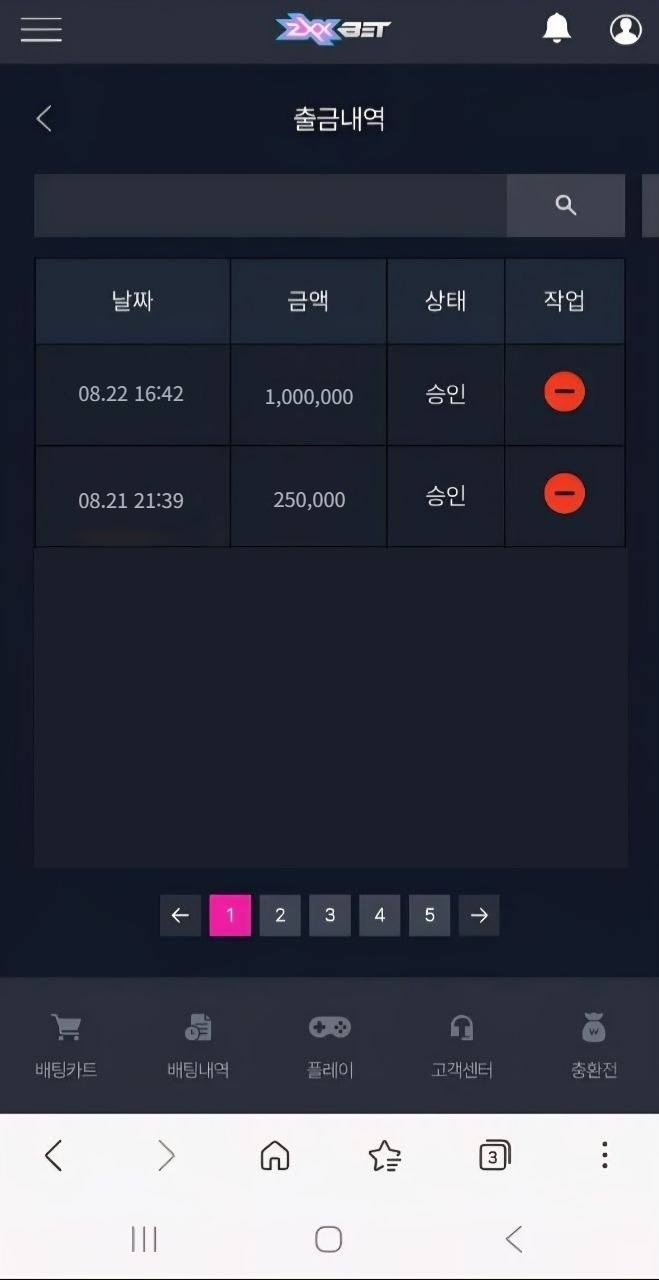Screen dimensions: 659x1280
Task: Go back from 출금내역 page
Action: 43,119
